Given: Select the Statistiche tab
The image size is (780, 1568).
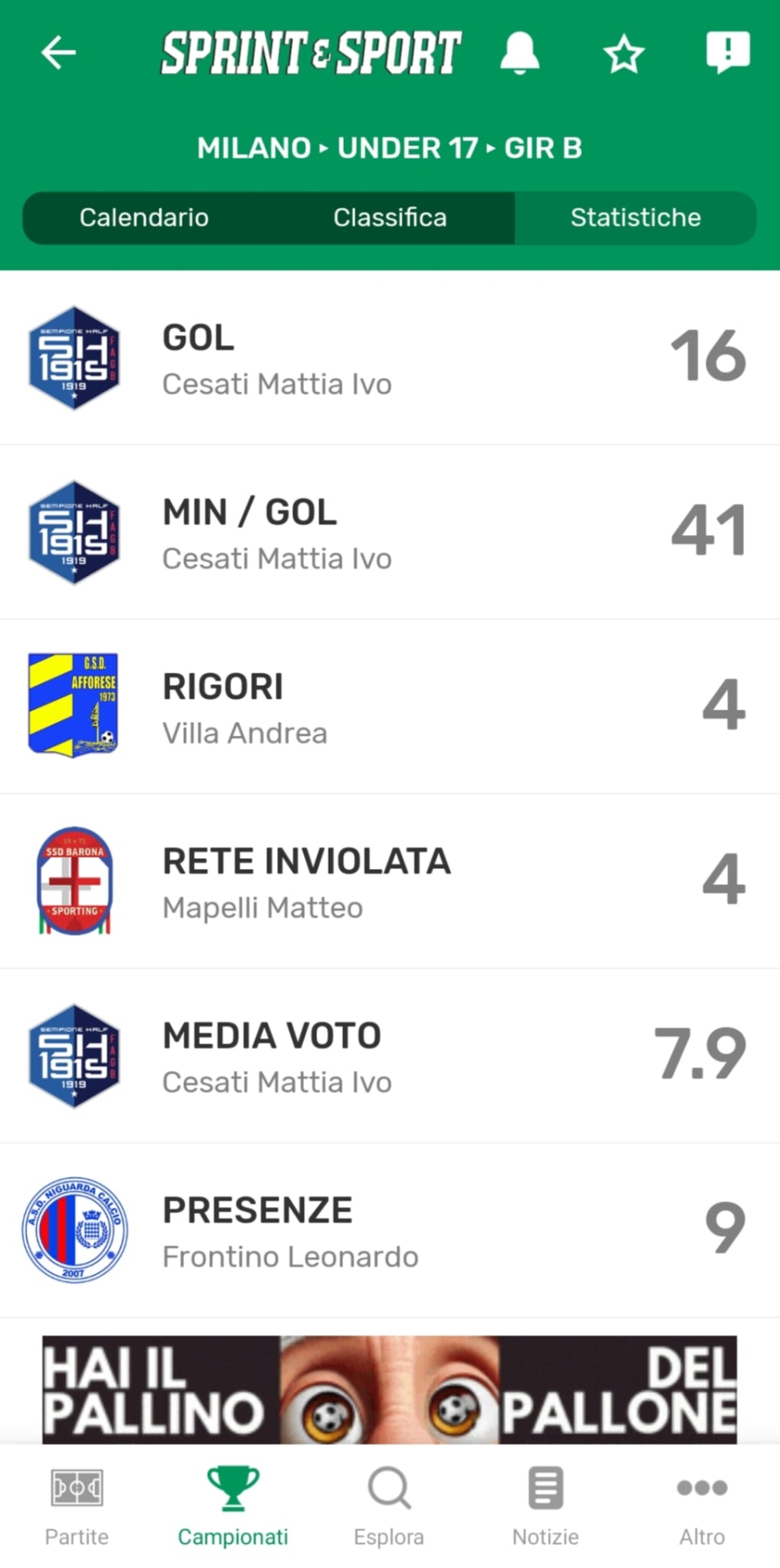Looking at the screenshot, I should [635, 217].
